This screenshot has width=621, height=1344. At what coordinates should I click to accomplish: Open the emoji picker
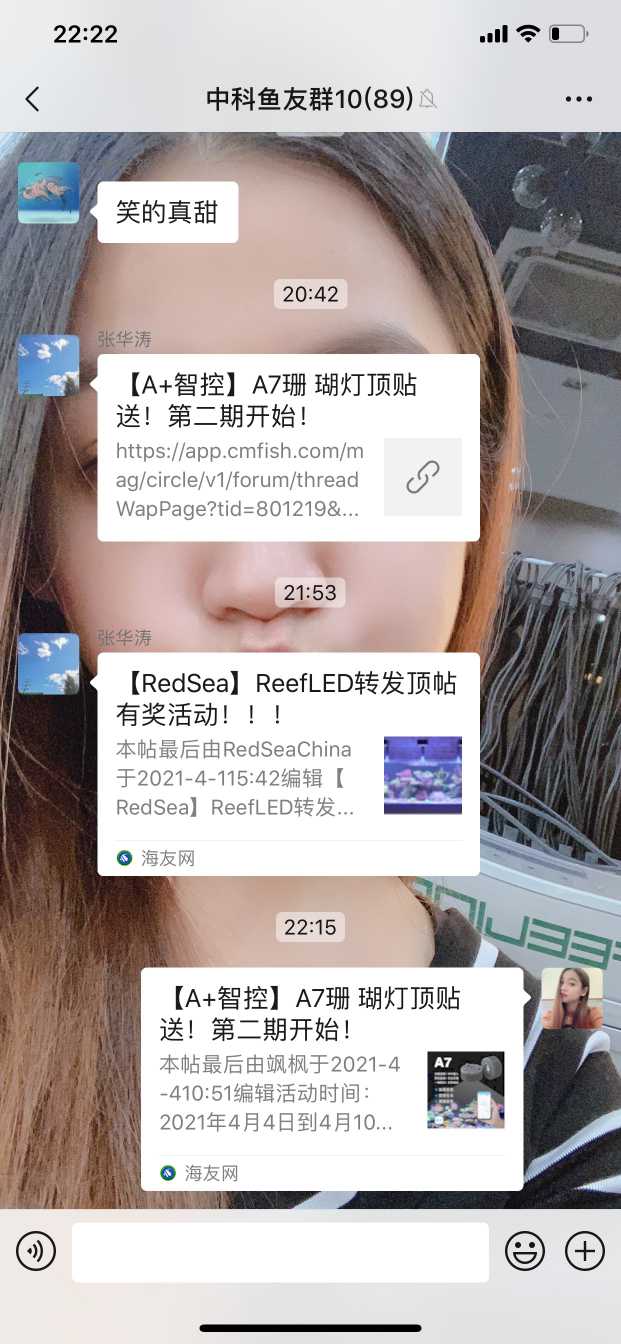525,1251
